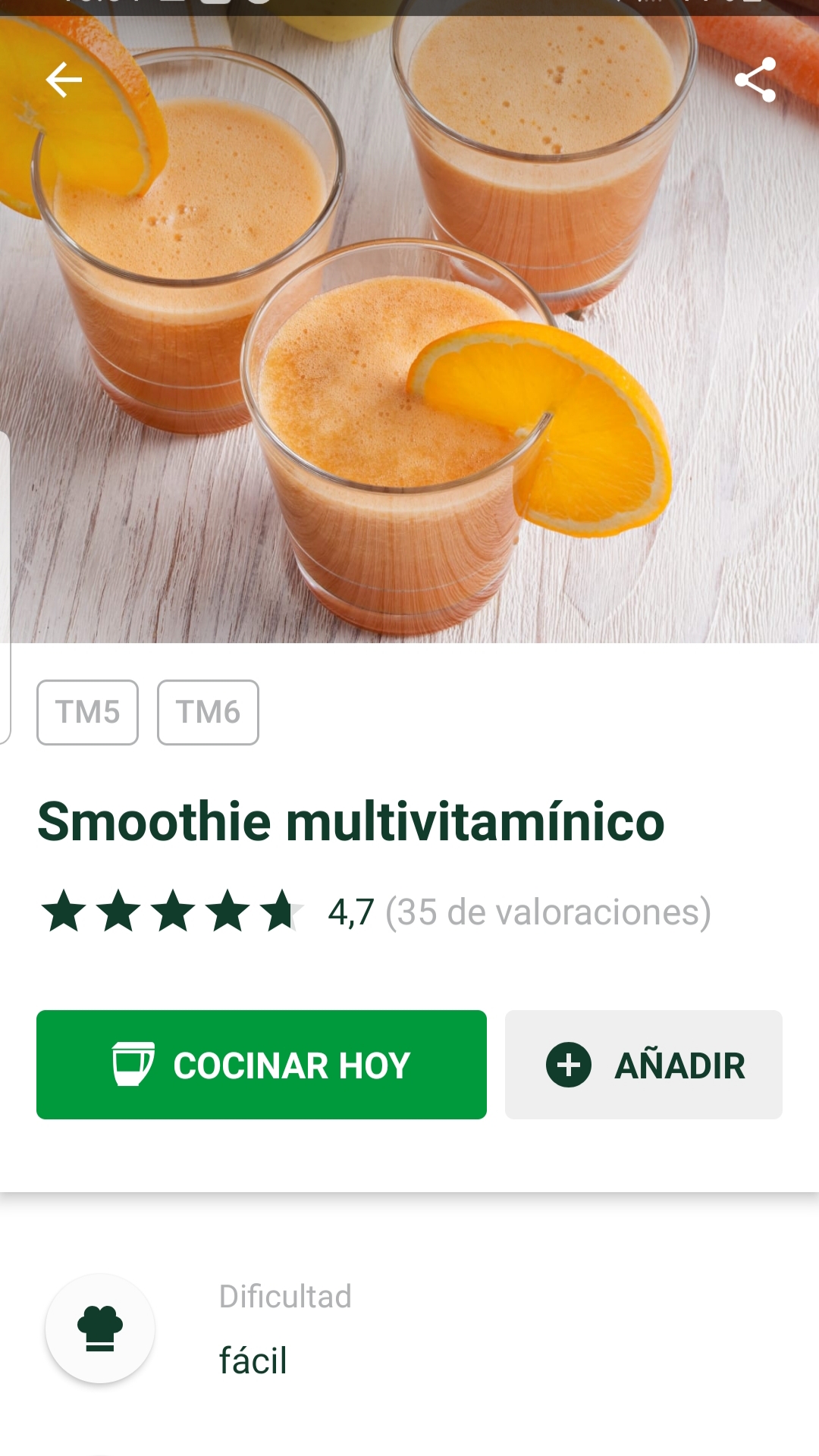Tap the COCINAR HOY button

coord(262,1065)
